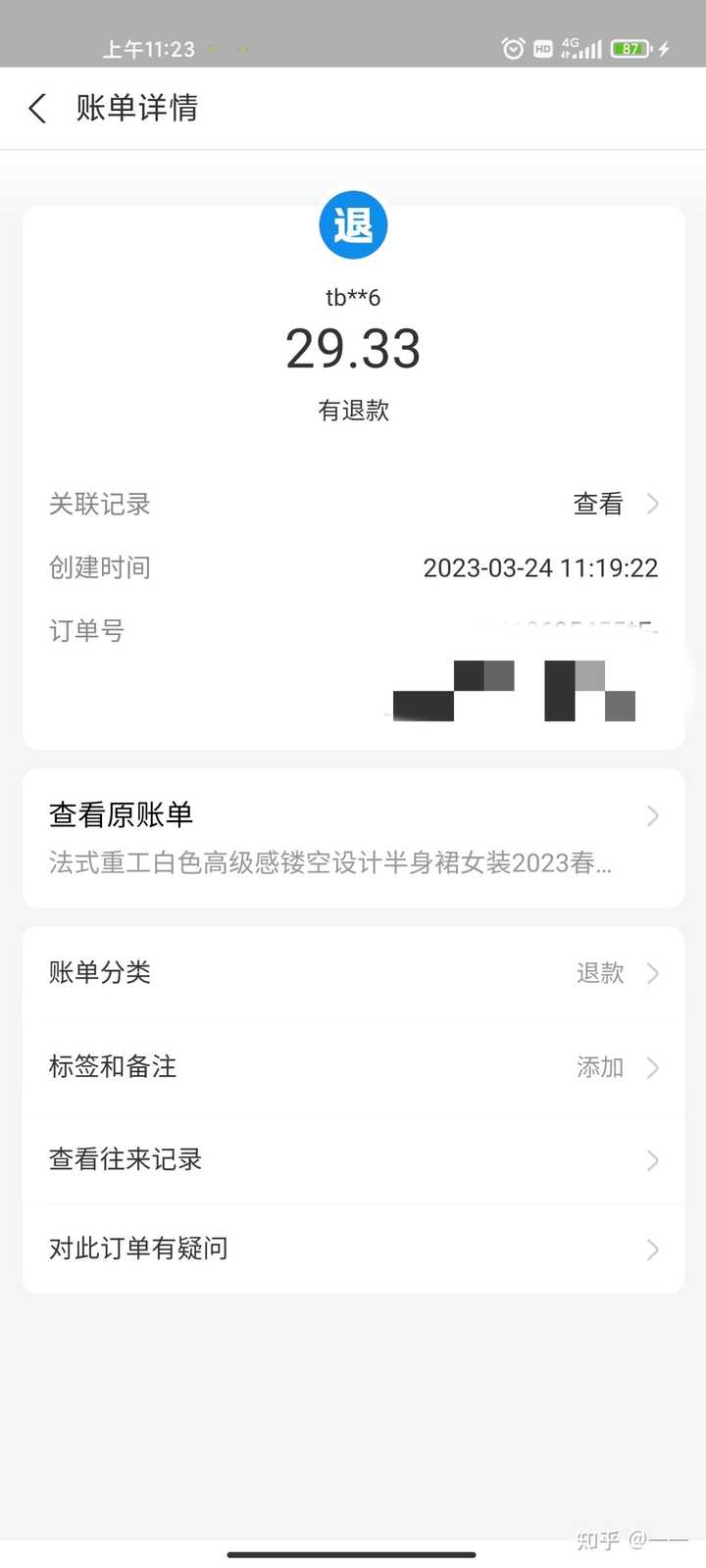The width and height of the screenshot is (706, 1568).
Task: Open 关联记录 查看 link
Action: (614, 504)
